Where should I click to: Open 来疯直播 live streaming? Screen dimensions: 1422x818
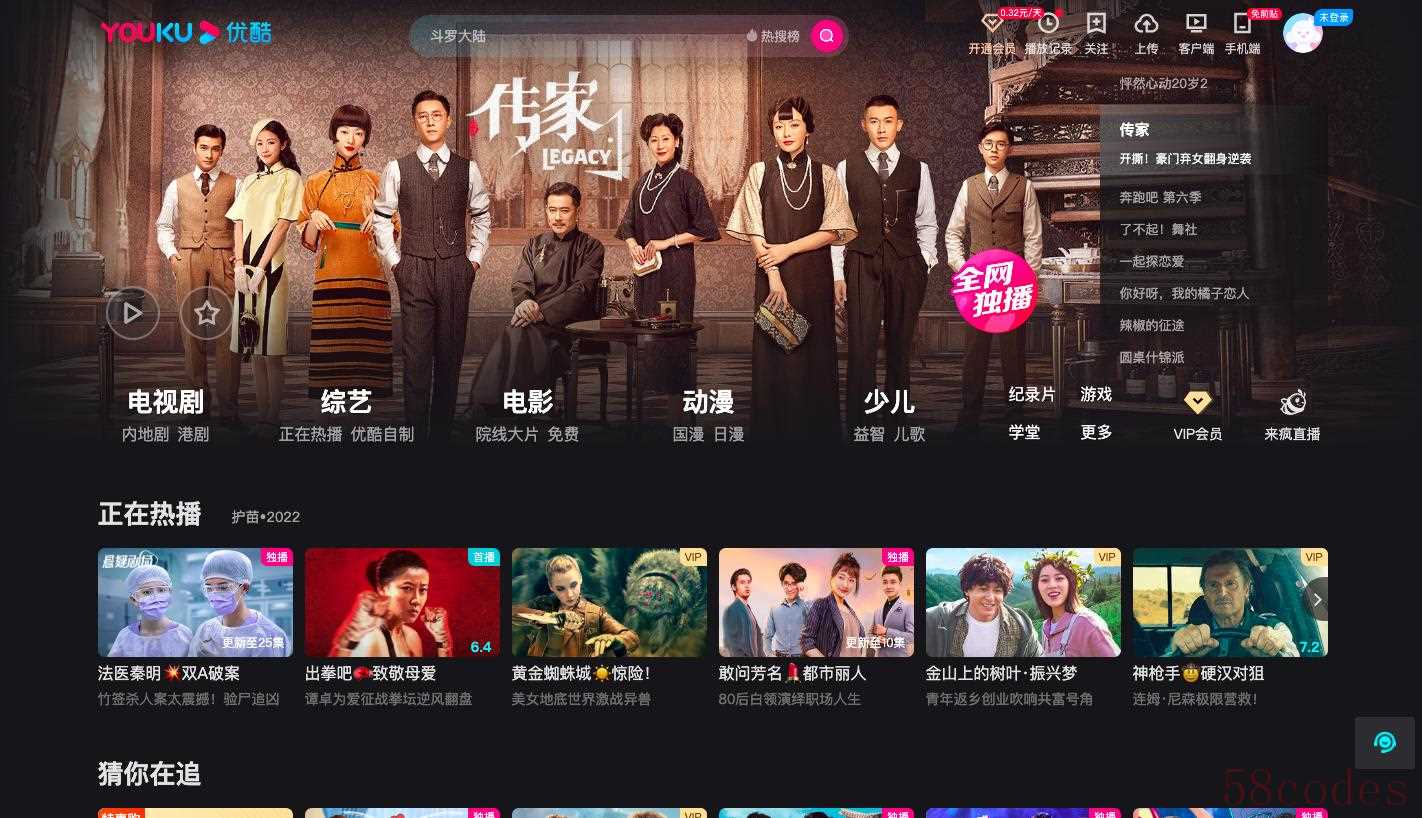click(1292, 415)
